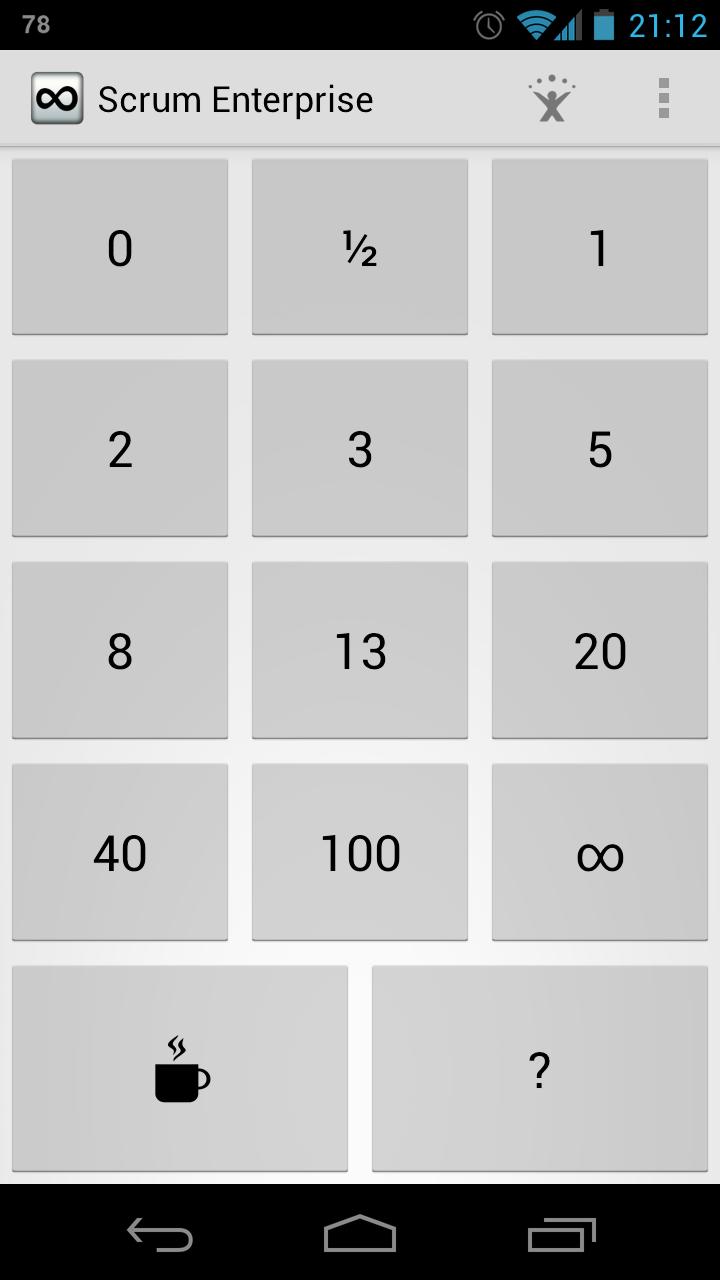Choose the ½ point card

pyautogui.click(x=360, y=247)
